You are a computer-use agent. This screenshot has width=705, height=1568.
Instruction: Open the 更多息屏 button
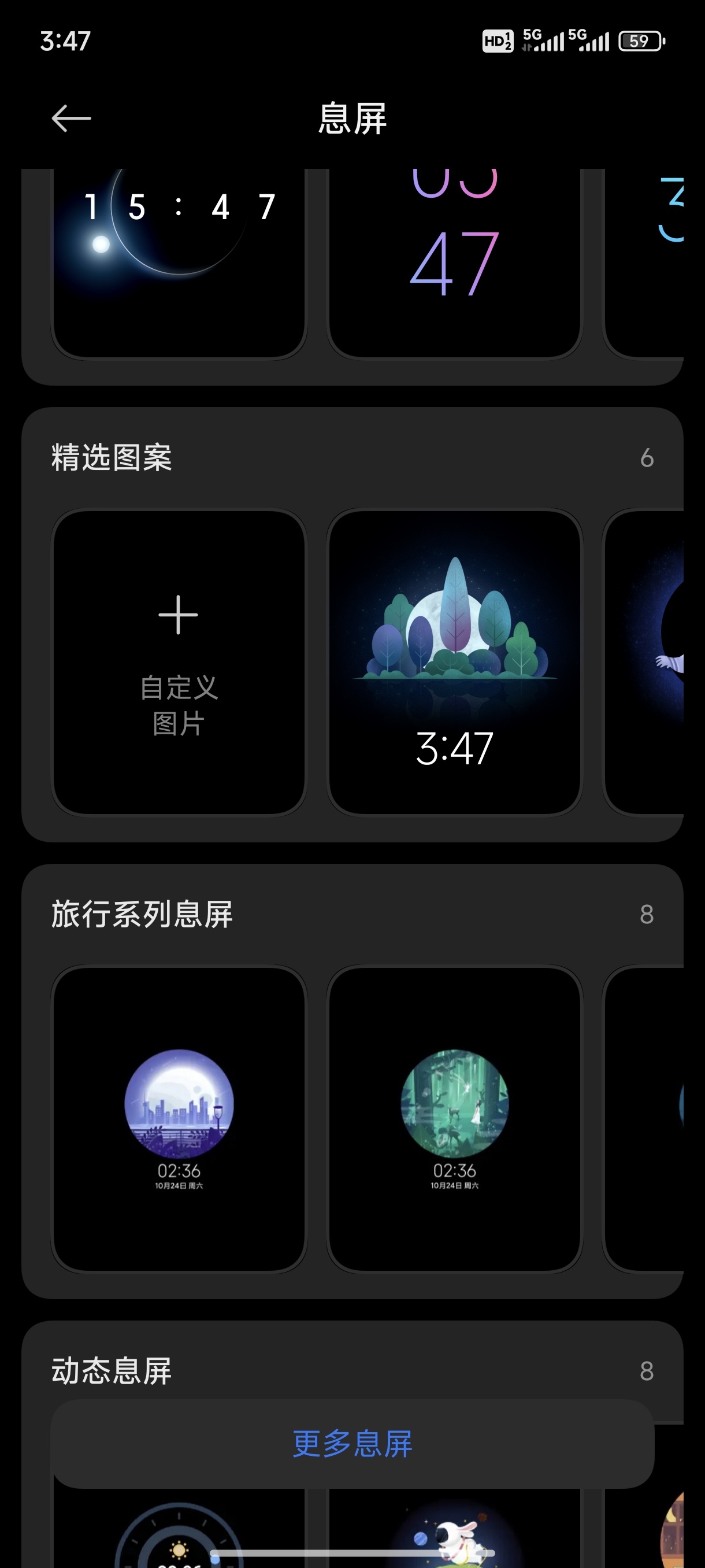click(352, 1443)
